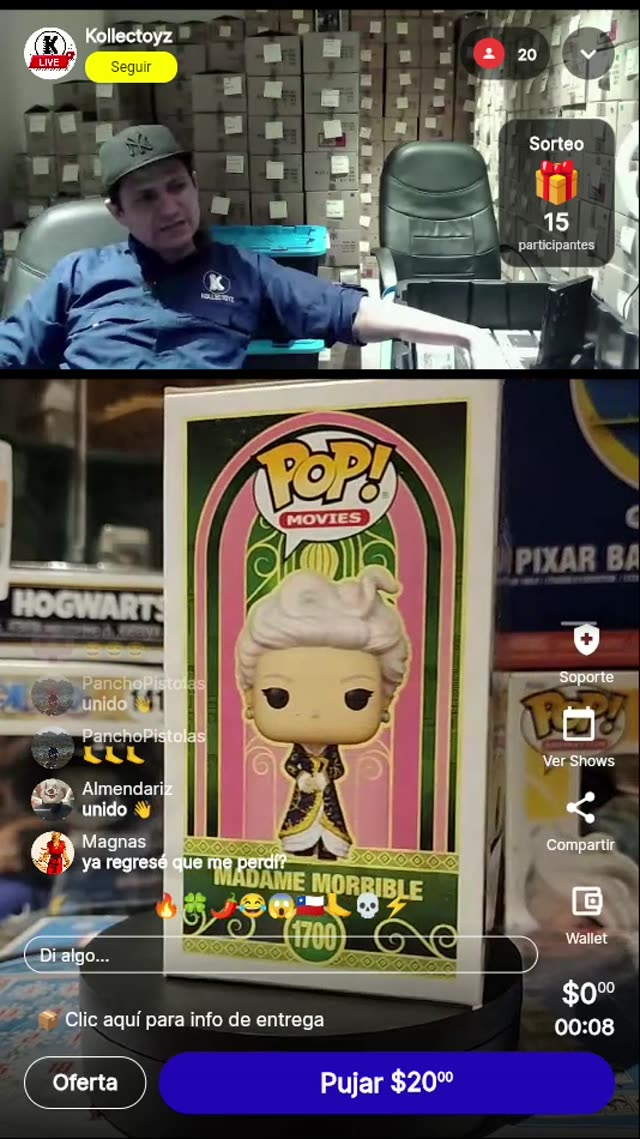Make a custom Oferta
This screenshot has height=1139, width=640.
click(85, 1082)
